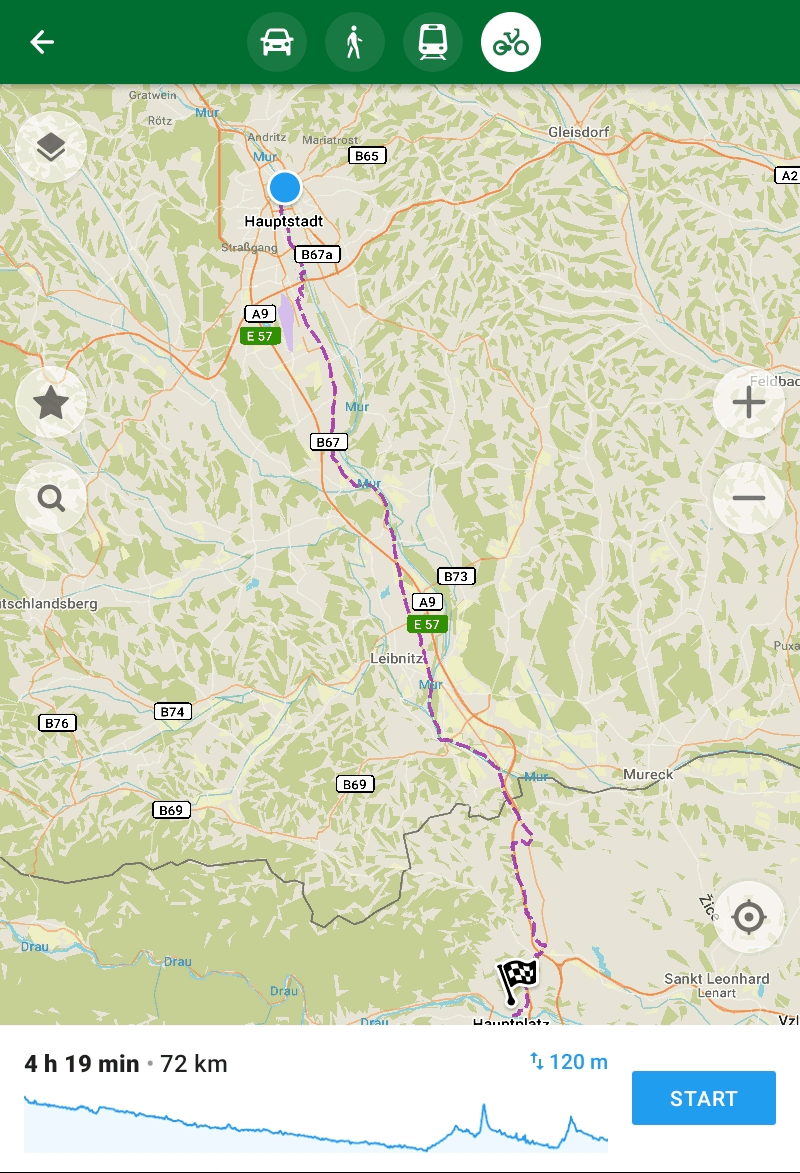800x1173 pixels.
Task: Zoom out of the map
Action: pos(748,497)
